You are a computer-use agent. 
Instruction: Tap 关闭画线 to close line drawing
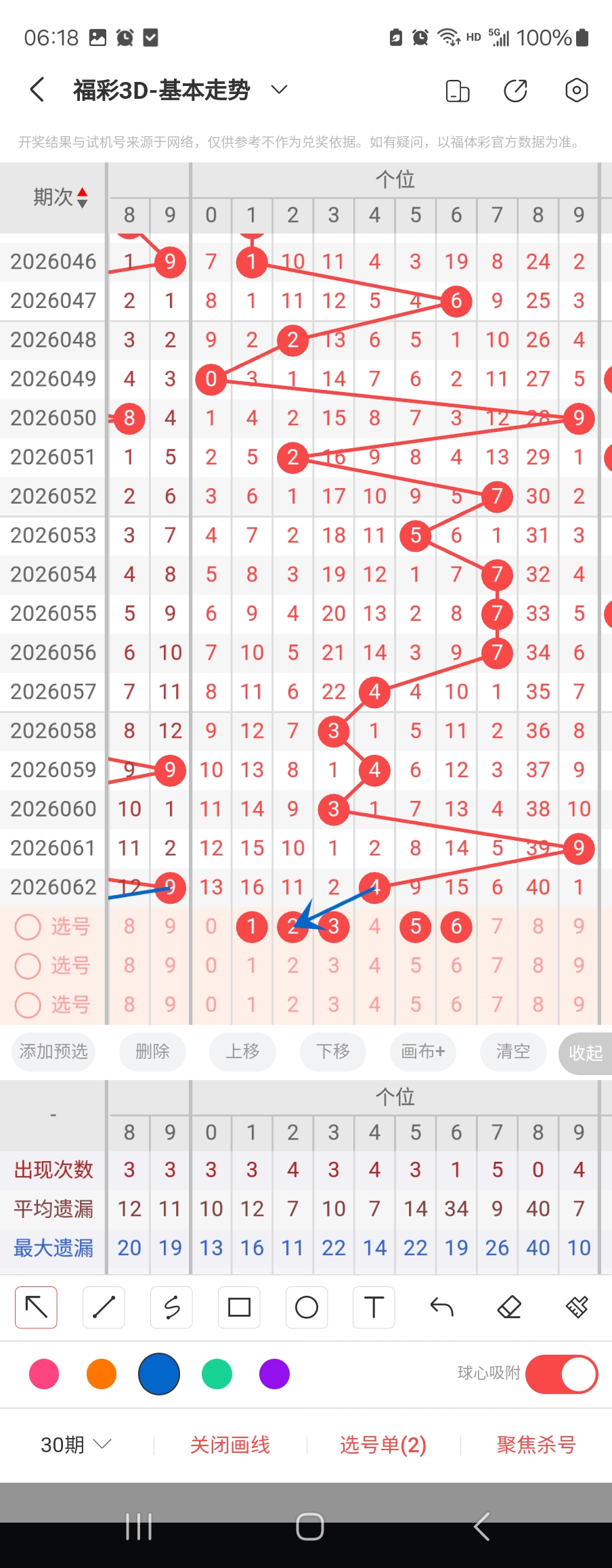pyautogui.click(x=230, y=1445)
